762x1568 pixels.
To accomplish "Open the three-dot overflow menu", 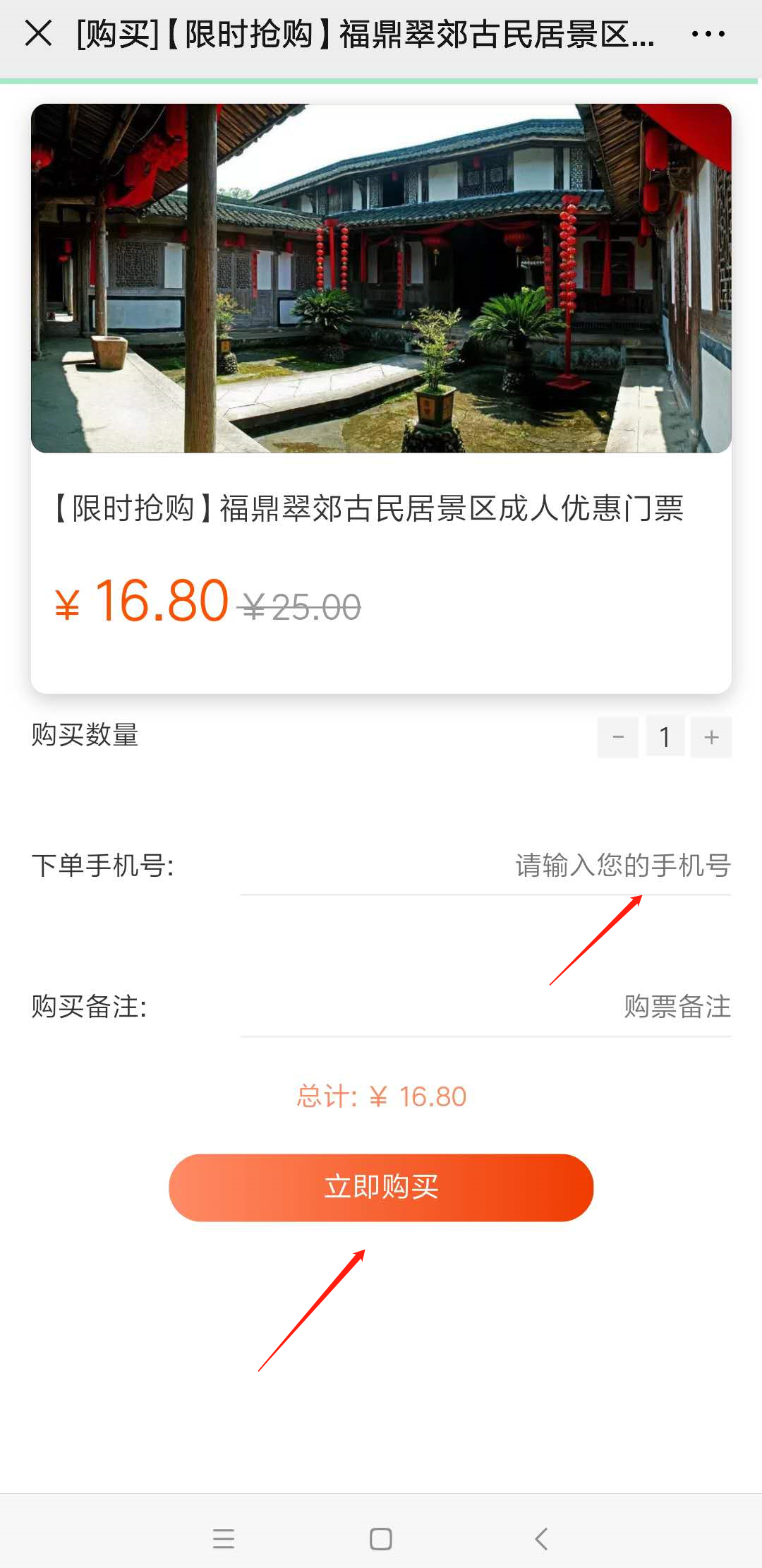I will [708, 33].
